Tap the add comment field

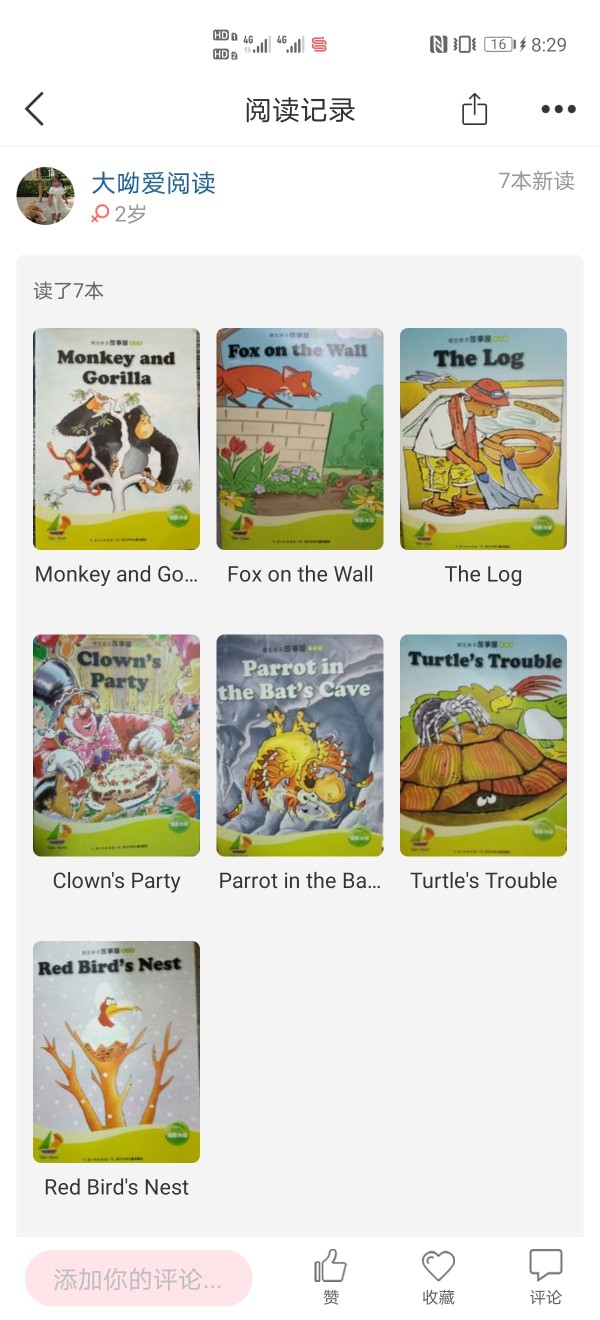(138, 1278)
